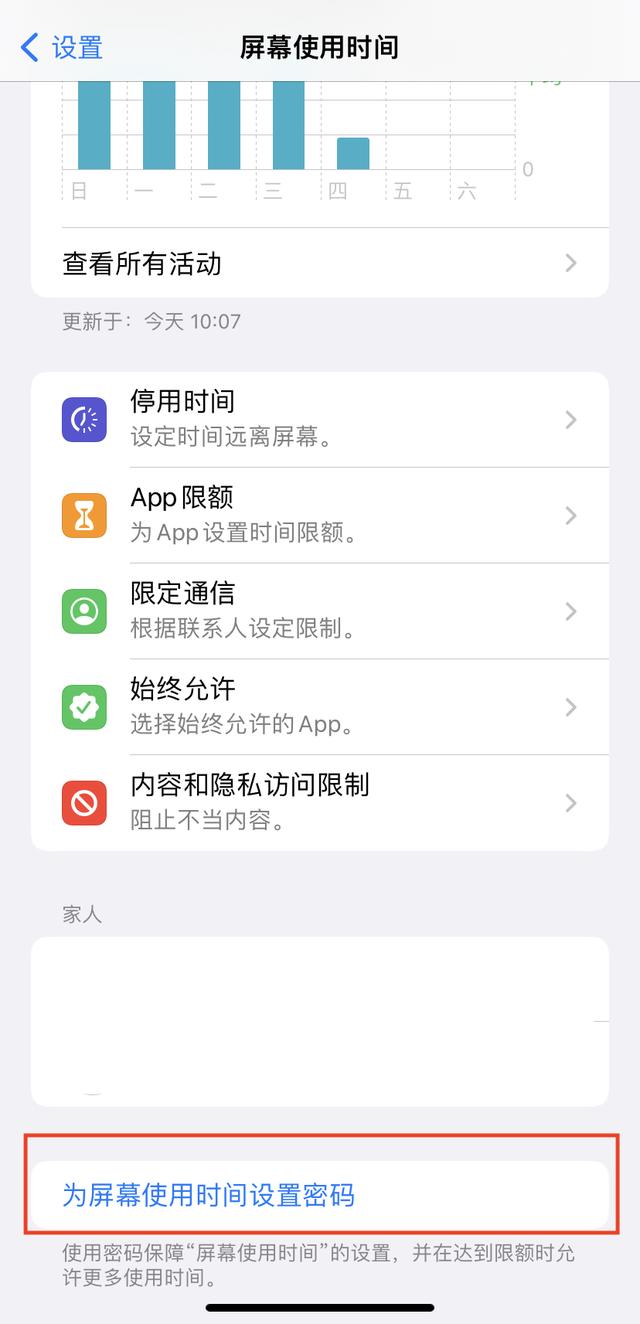Tap 为屏幕使用时间设置密码
Image resolution: width=640 pixels, height=1324 pixels.
click(320, 1195)
